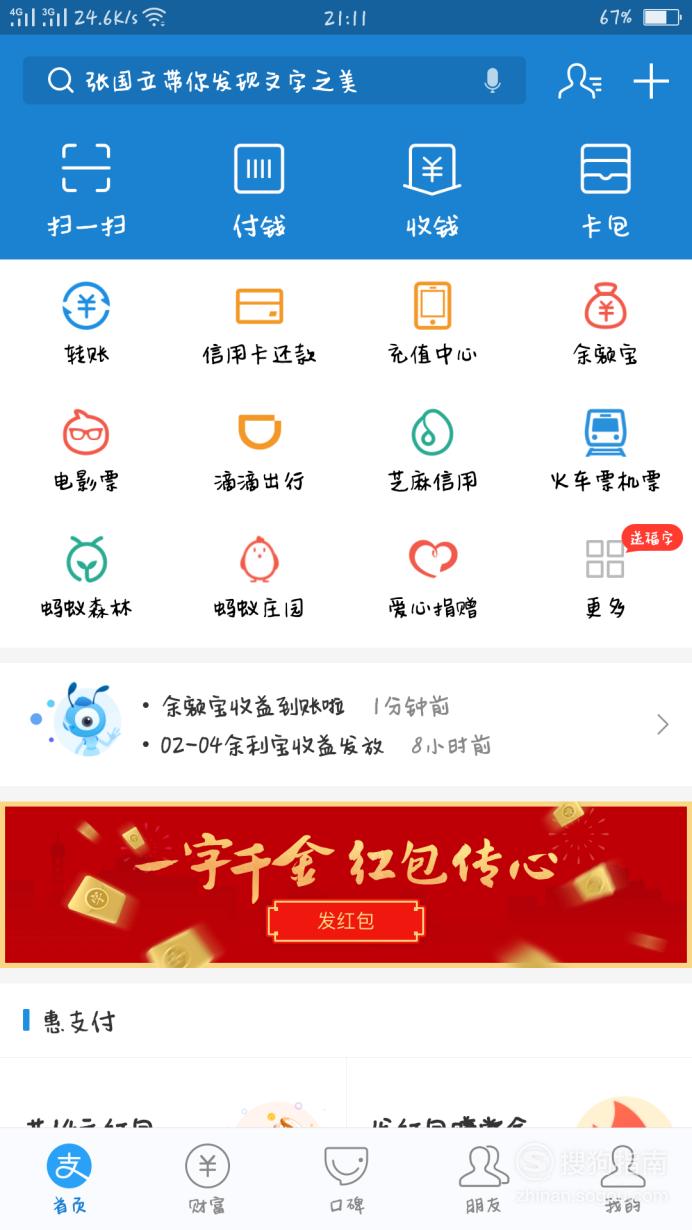This screenshot has width=692, height=1230.
Task: Open the plus menu in header
Action: pos(651,81)
